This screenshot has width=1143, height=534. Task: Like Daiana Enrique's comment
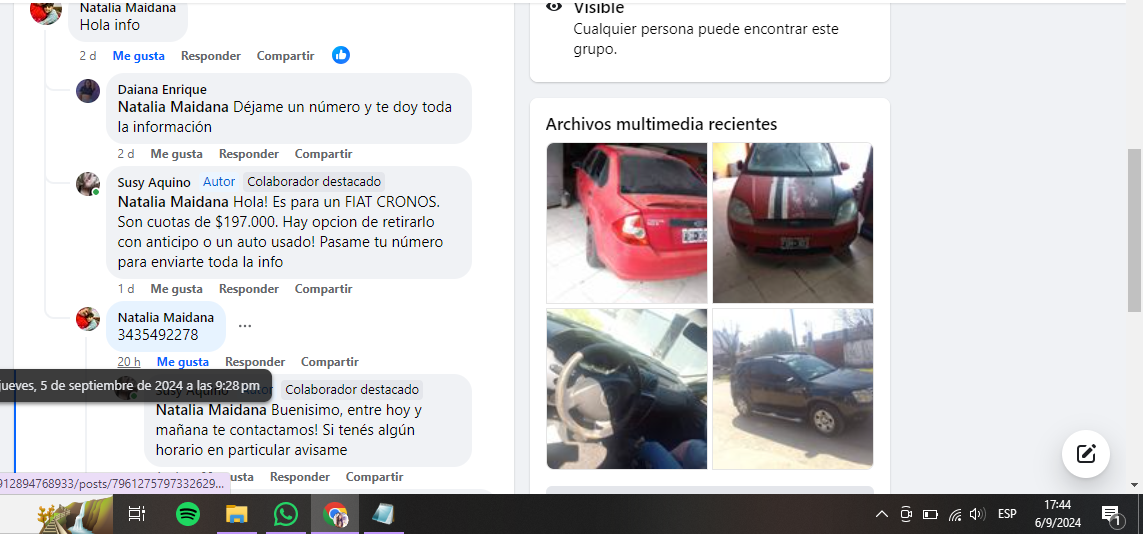(x=176, y=154)
